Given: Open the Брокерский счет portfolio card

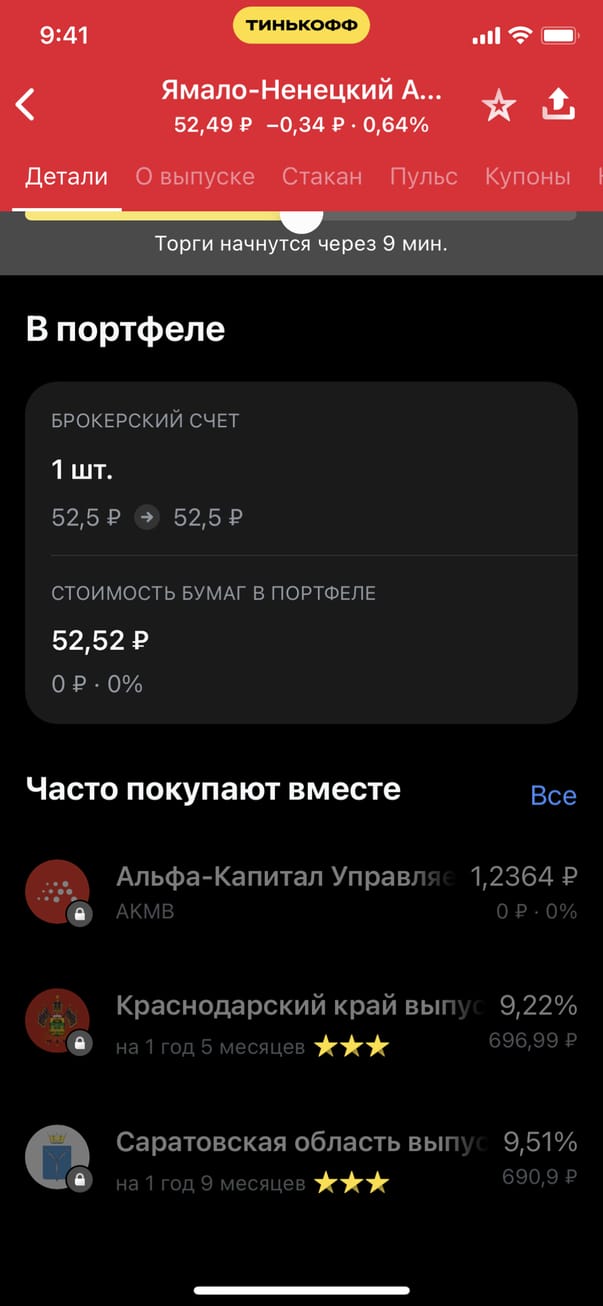Looking at the screenshot, I should 301,468.
